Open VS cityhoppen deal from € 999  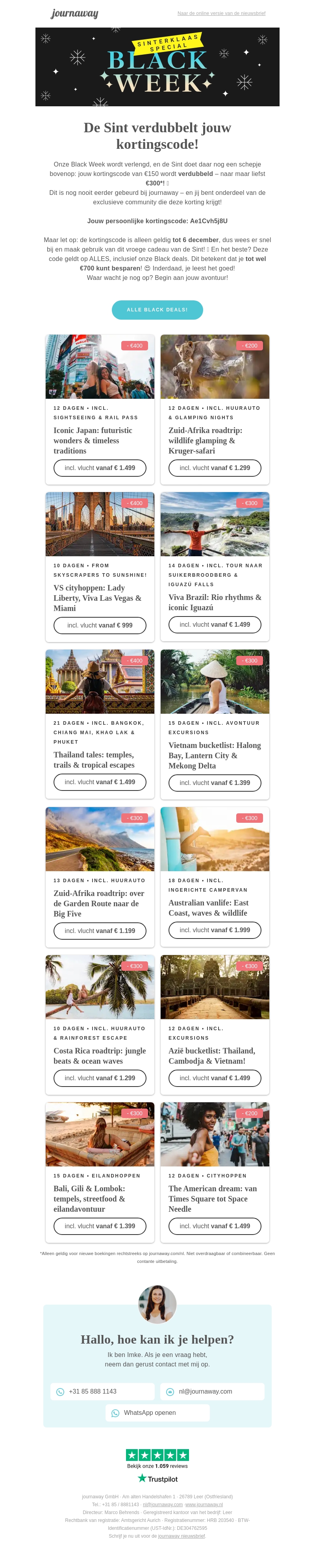tap(100, 625)
